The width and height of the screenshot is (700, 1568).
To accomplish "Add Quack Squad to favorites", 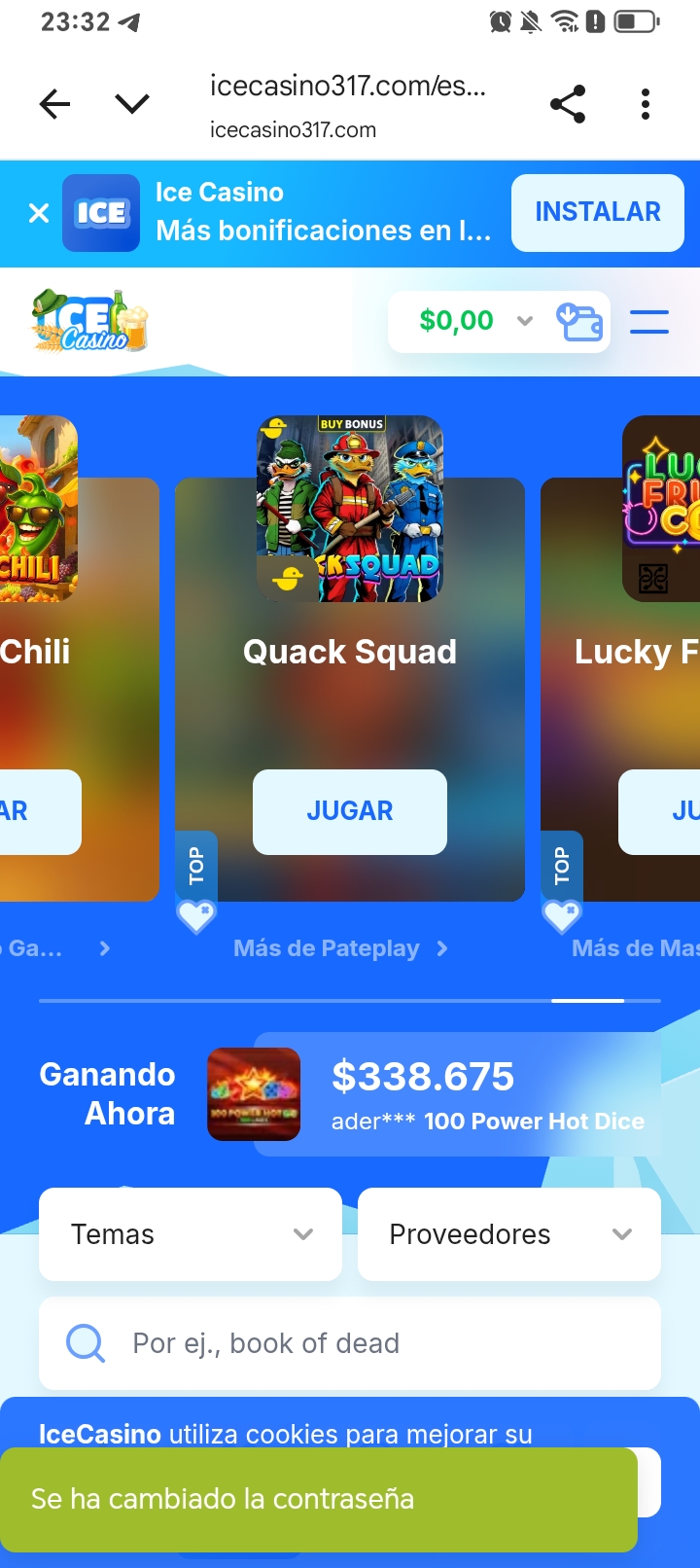I will click(x=195, y=916).
